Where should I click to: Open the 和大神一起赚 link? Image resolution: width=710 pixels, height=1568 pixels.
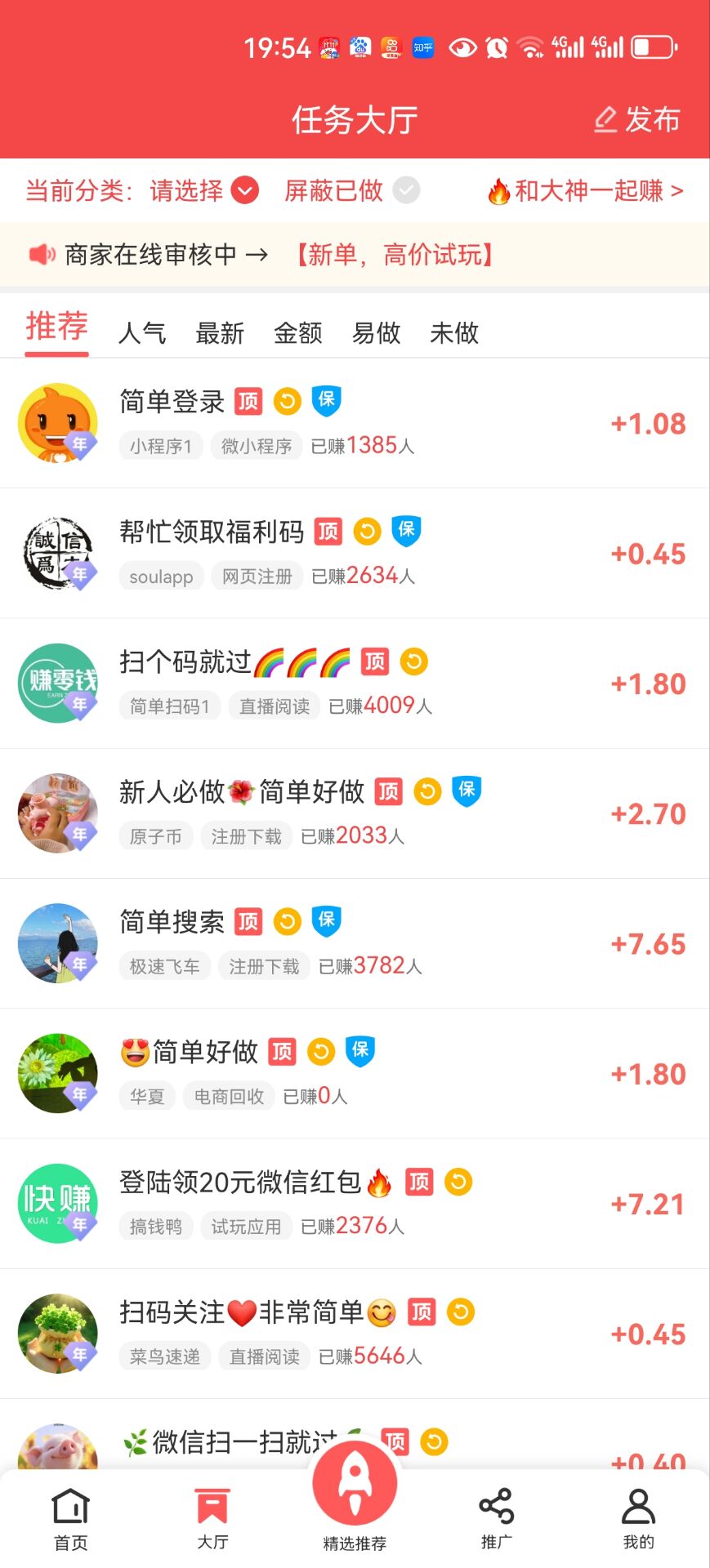tap(585, 191)
